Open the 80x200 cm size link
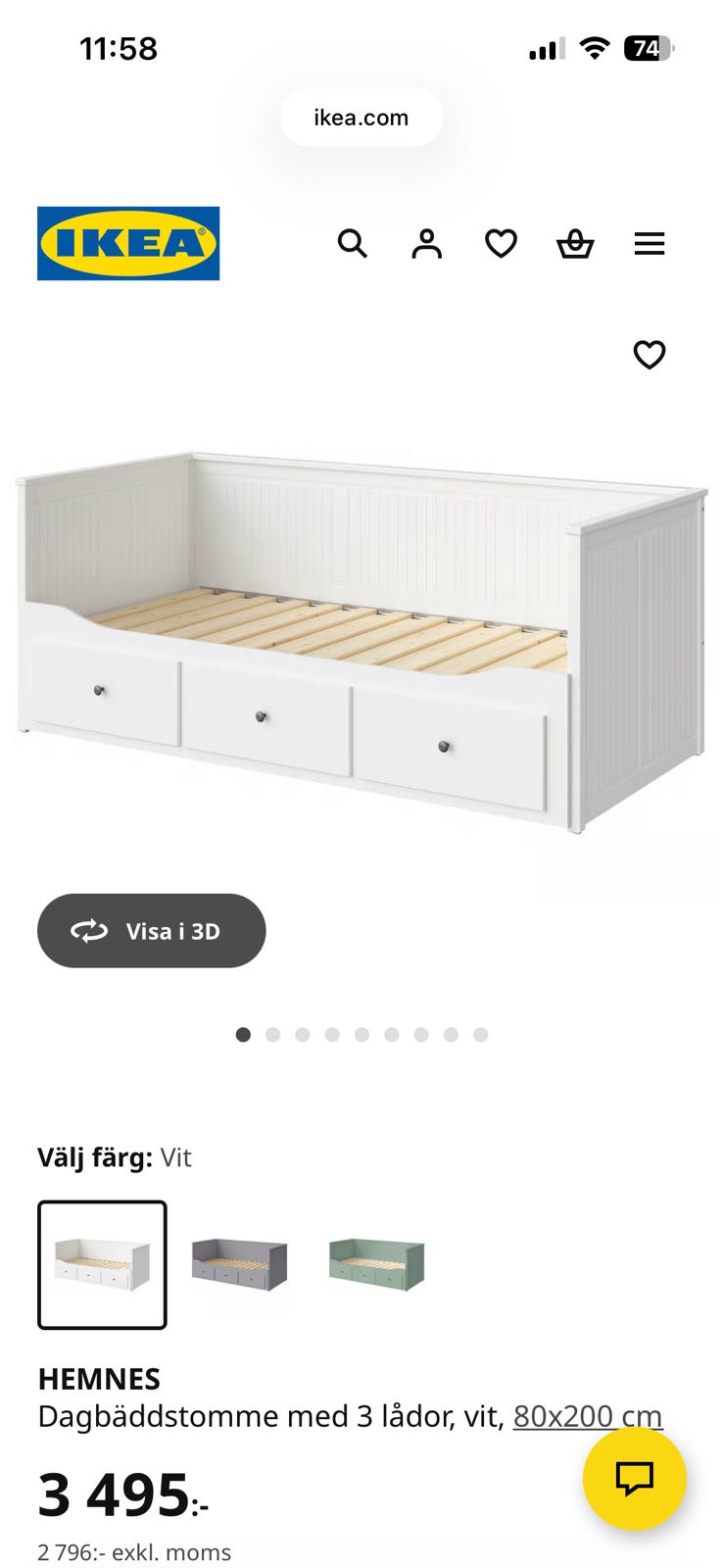 (587, 1416)
